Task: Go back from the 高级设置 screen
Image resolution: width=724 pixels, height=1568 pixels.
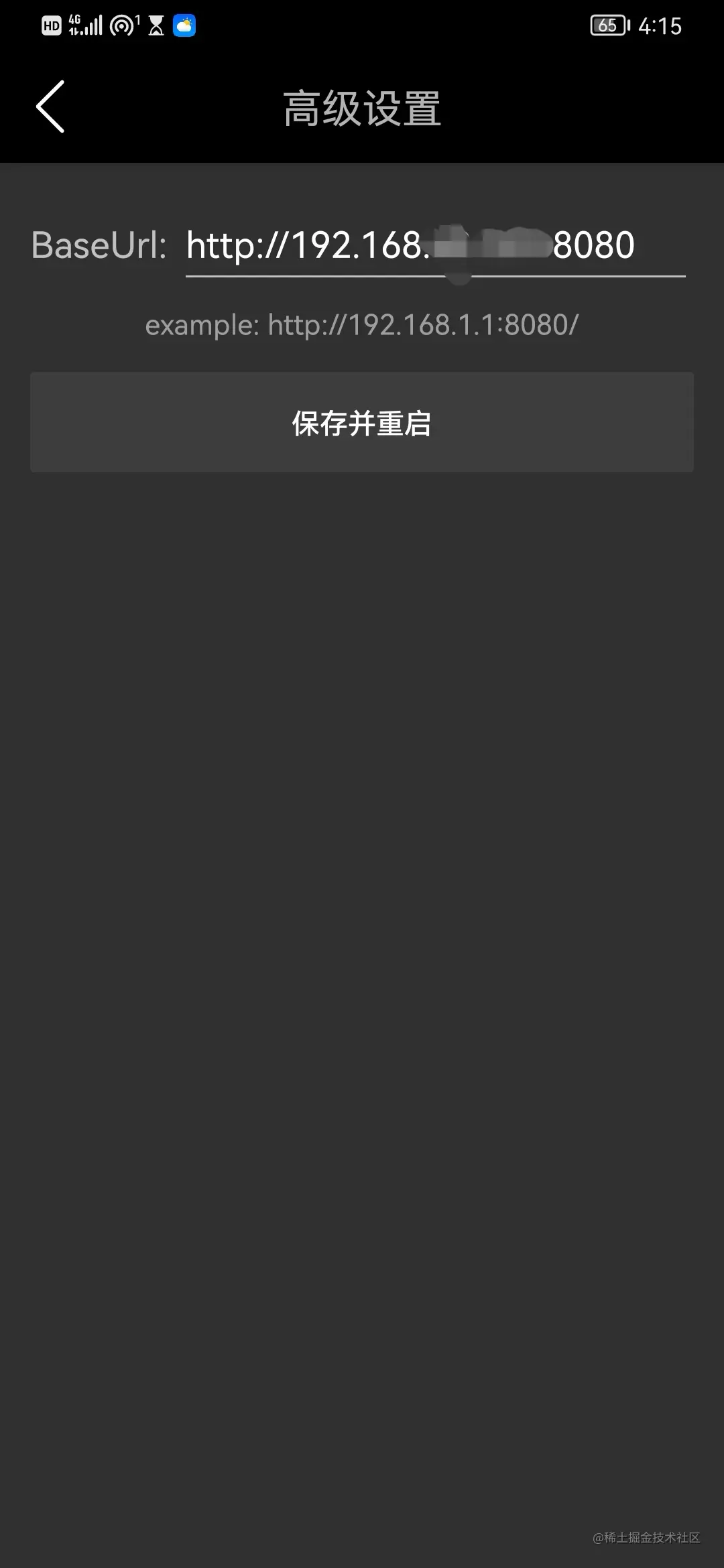Action: 50,107
